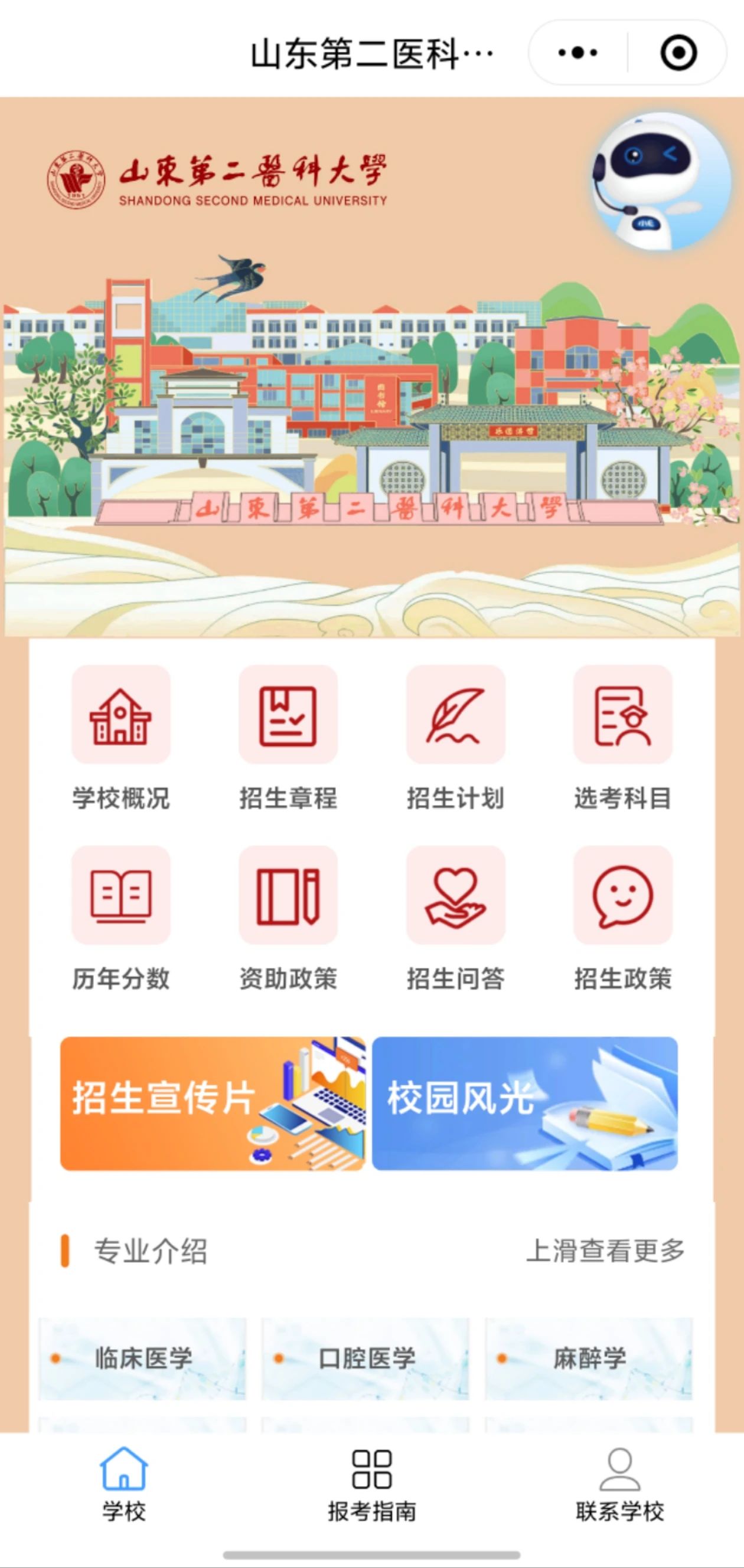
Task: Open 招生计划
Action: point(455,737)
